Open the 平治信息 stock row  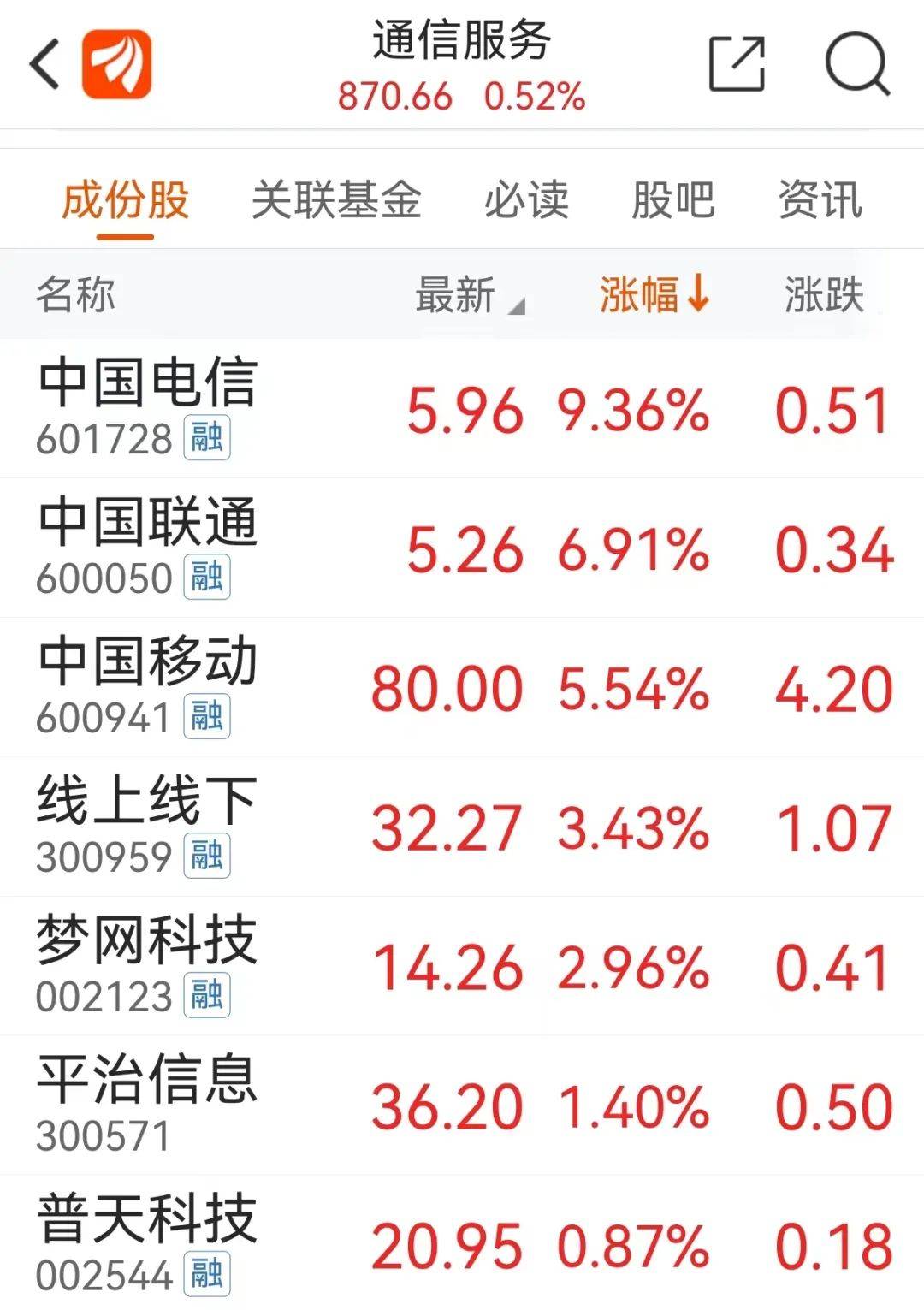click(147, 1105)
